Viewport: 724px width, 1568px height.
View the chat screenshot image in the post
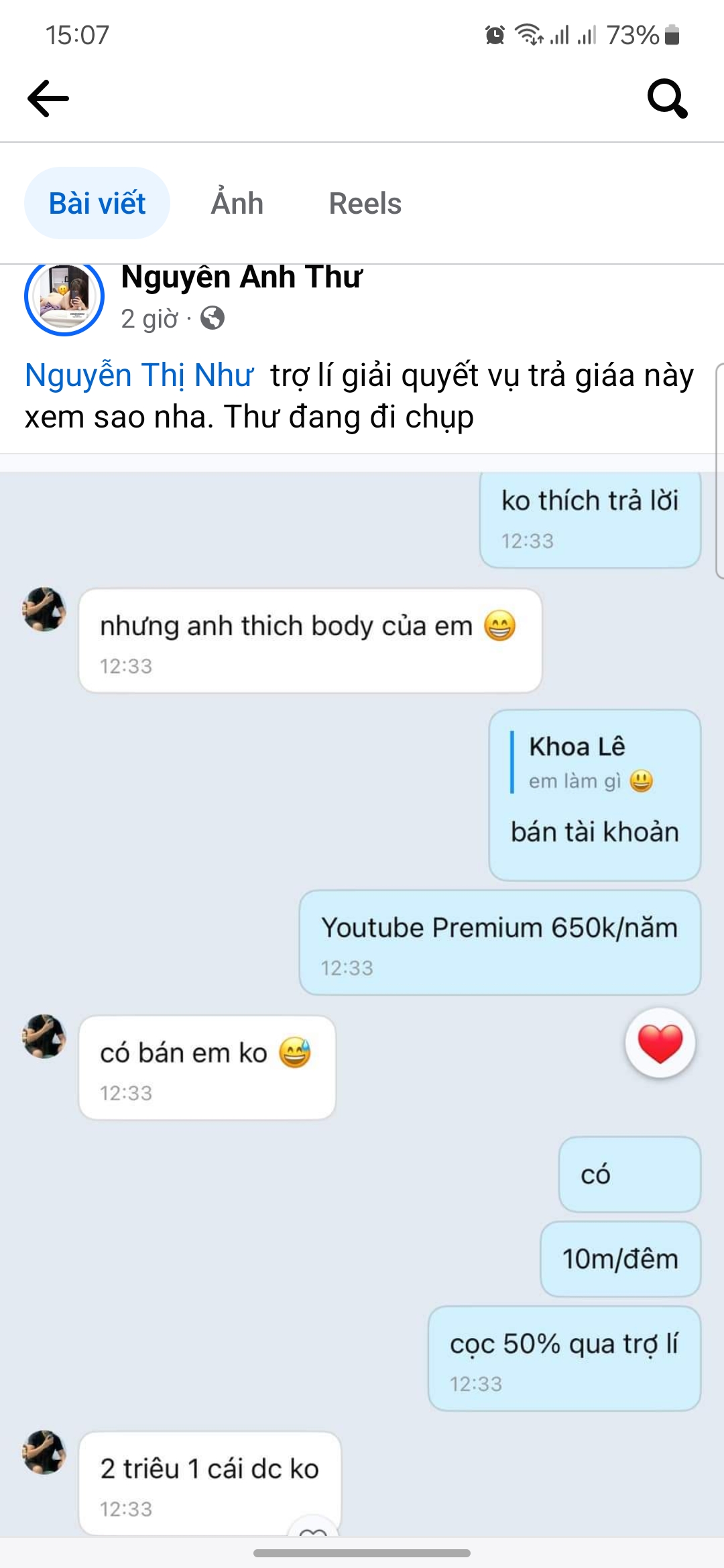(x=362, y=992)
